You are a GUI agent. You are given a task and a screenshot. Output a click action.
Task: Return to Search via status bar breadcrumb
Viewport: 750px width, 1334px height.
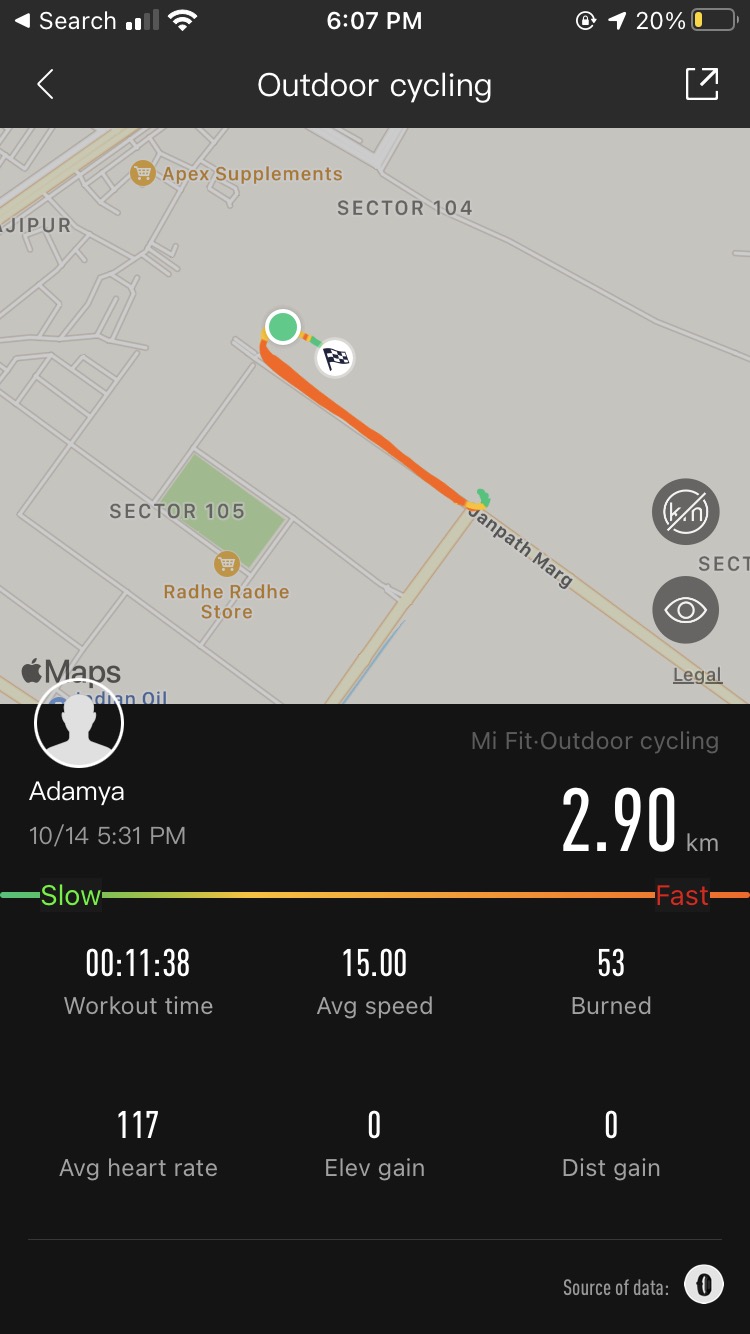click(x=63, y=21)
